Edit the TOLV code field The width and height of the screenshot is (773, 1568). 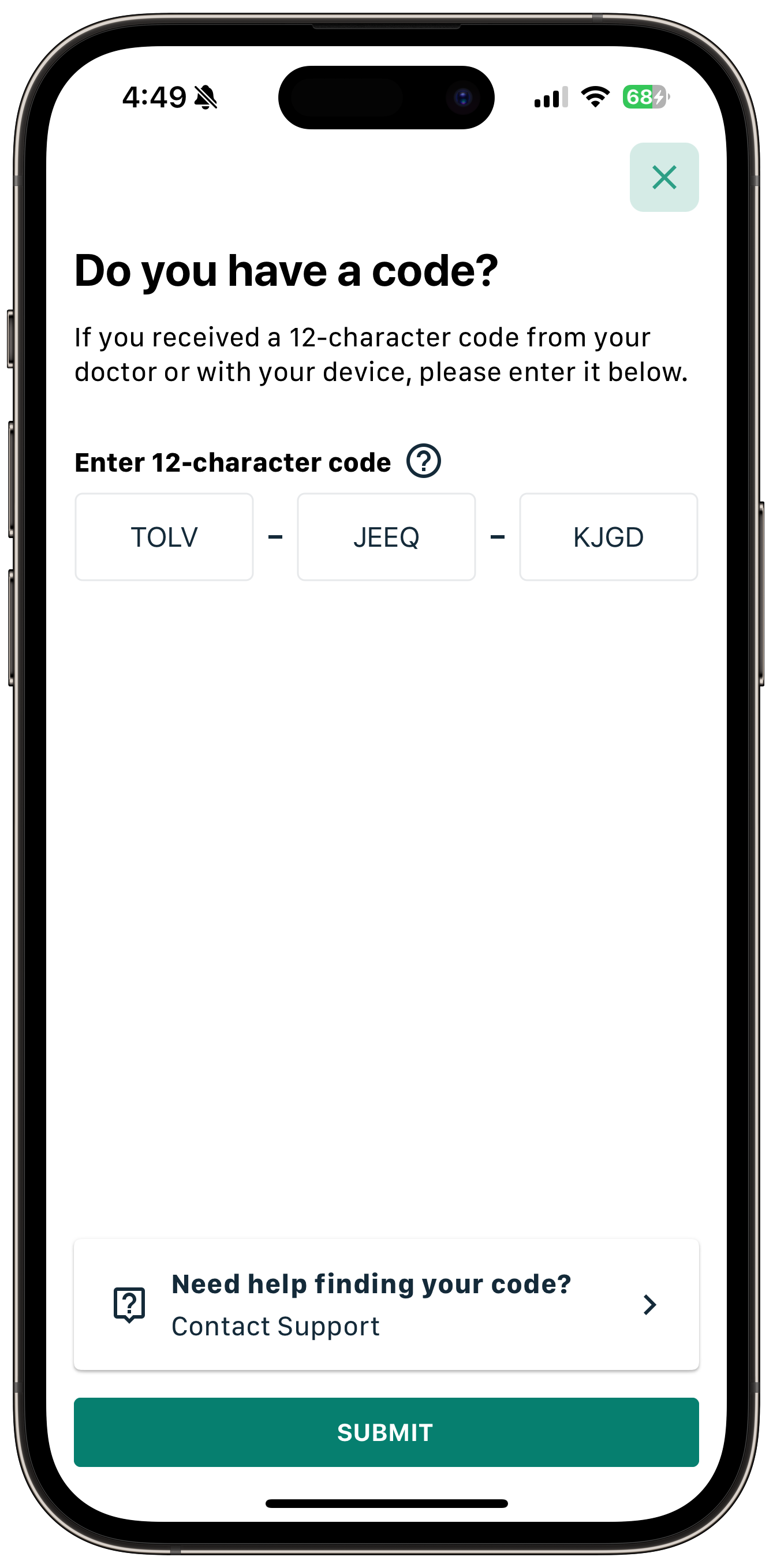pos(164,537)
